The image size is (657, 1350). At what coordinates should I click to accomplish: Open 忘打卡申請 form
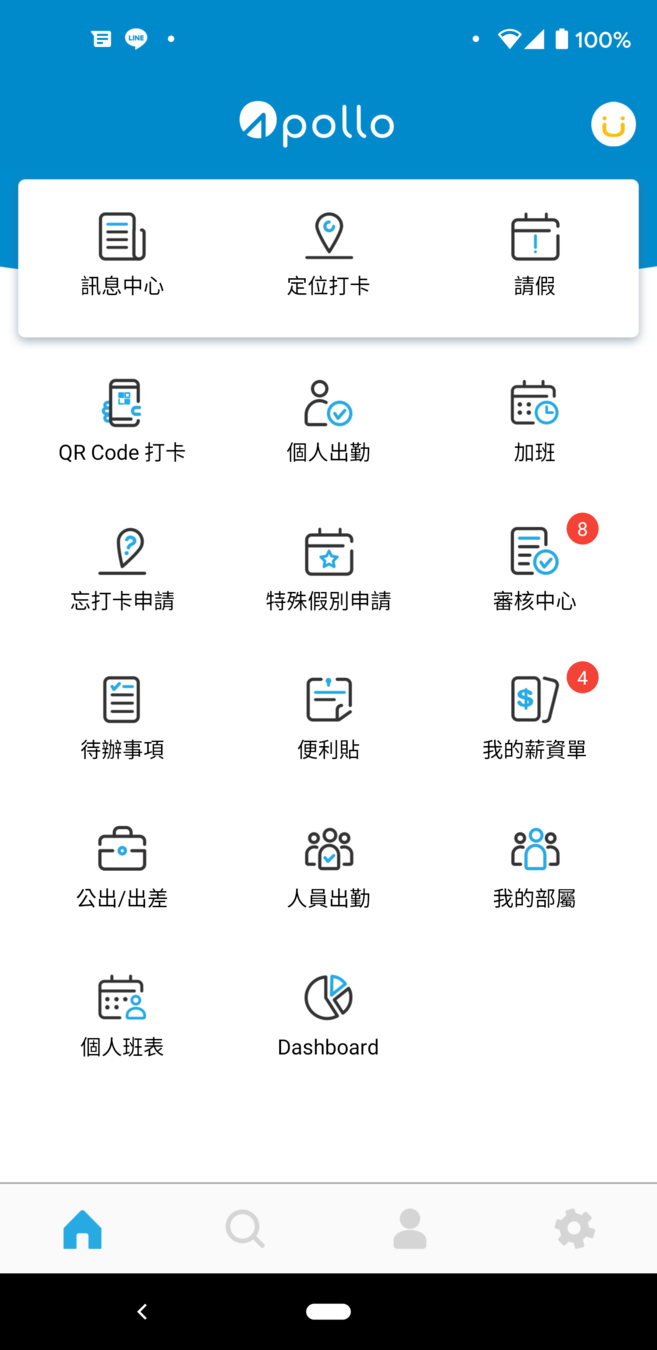coord(122,568)
